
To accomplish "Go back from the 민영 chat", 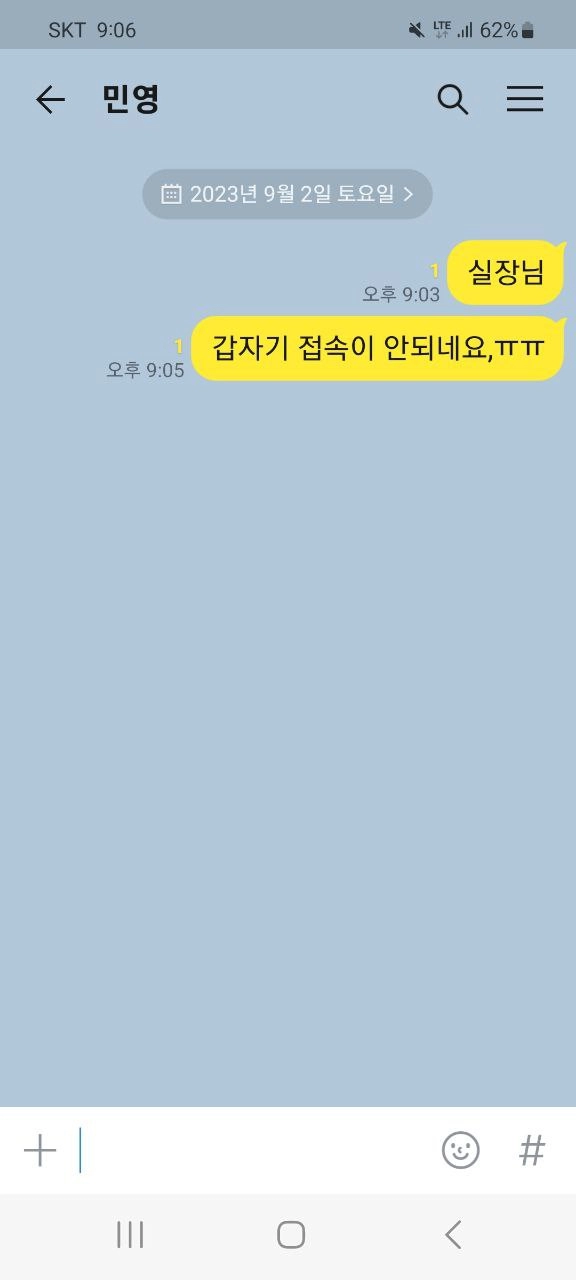I will tap(50, 99).
